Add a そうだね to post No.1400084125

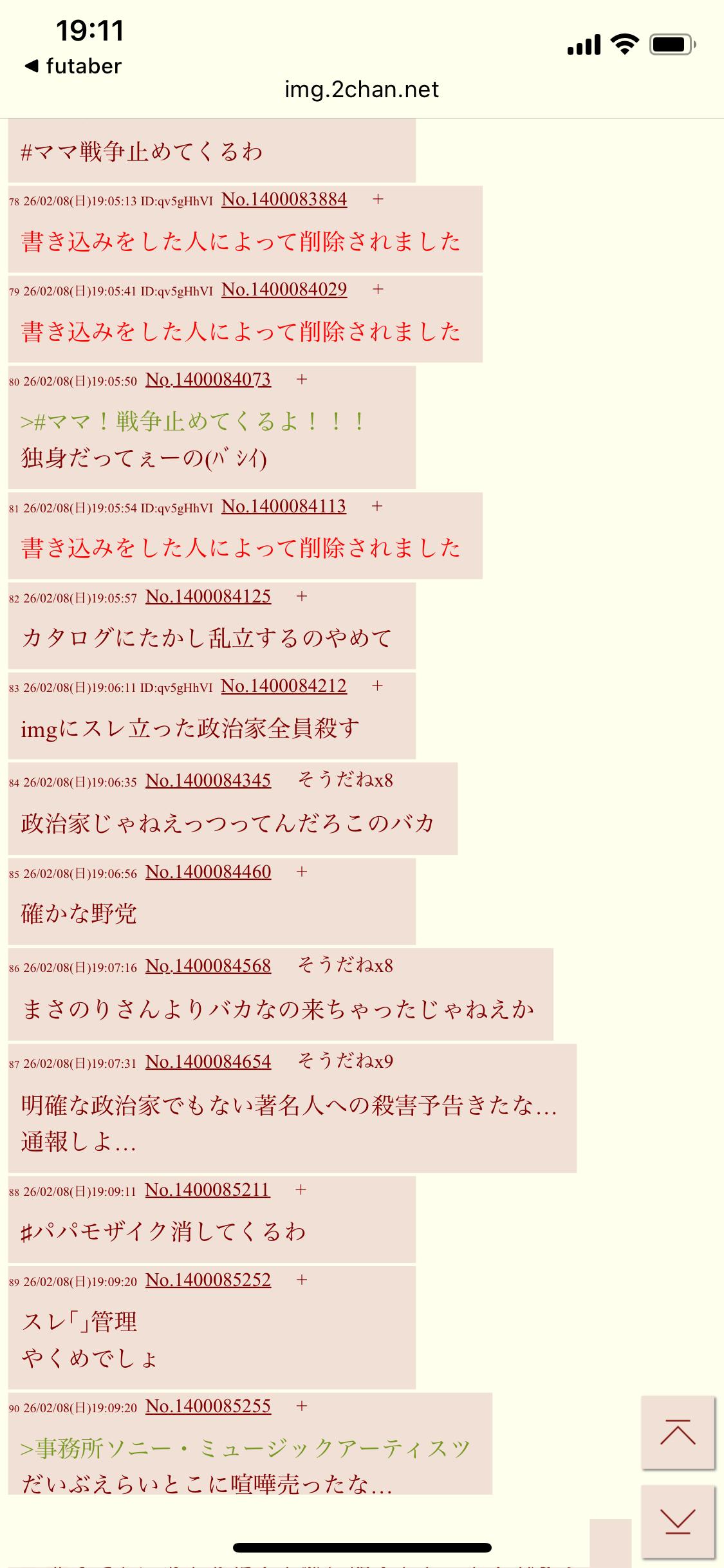(x=301, y=597)
